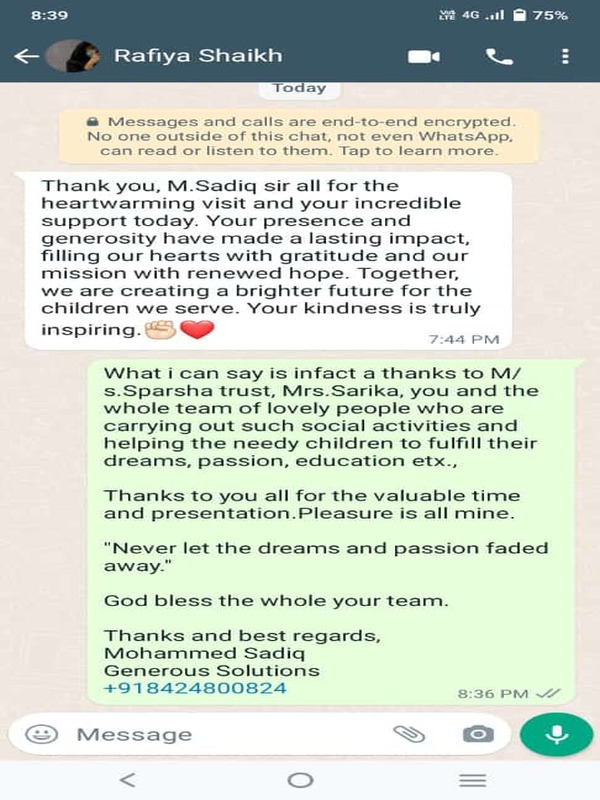600x800 pixels.
Task: Open the camera from the message bar
Action: (x=478, y=734)
